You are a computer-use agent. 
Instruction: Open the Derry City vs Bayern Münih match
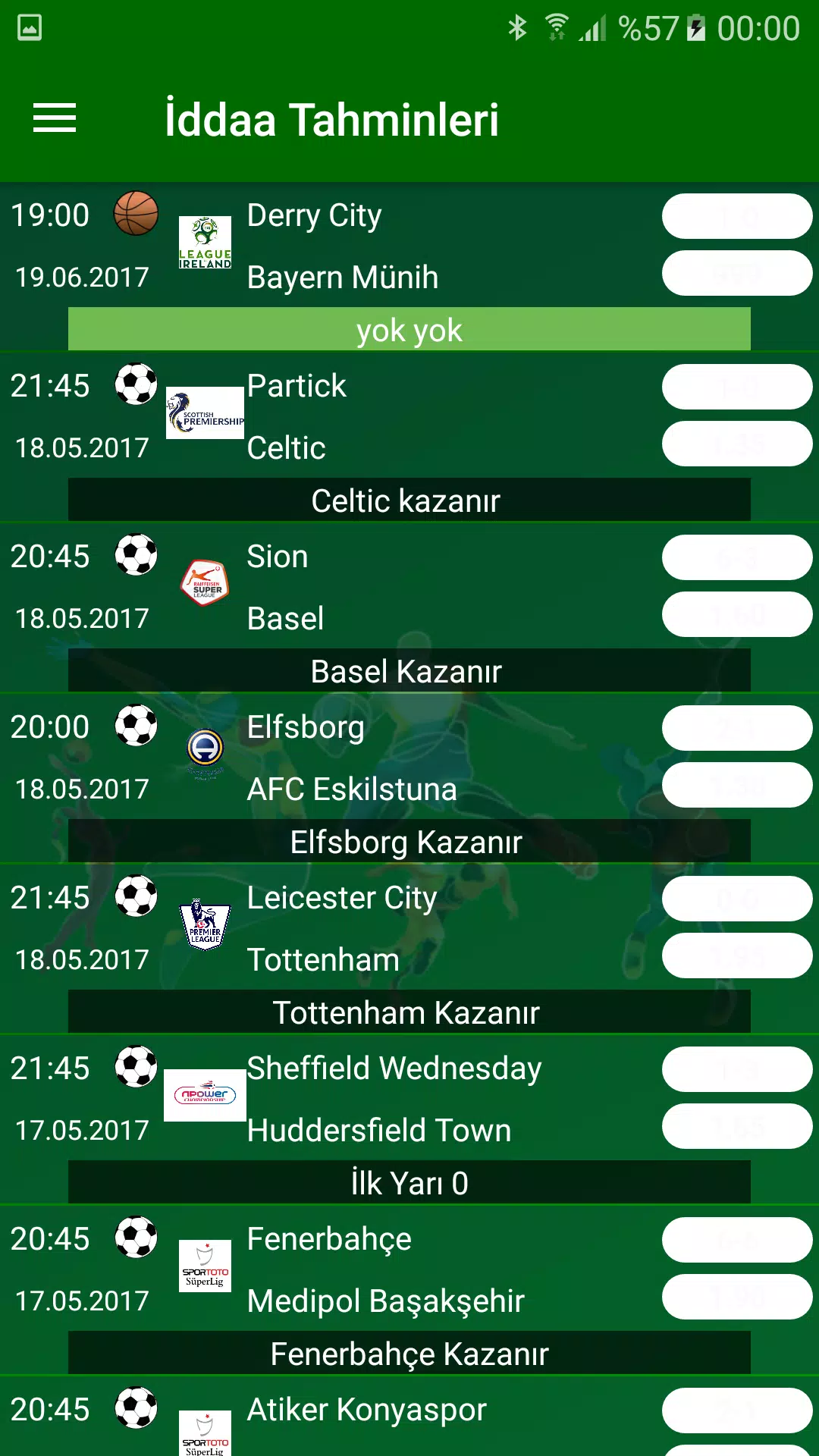[409, 246]
